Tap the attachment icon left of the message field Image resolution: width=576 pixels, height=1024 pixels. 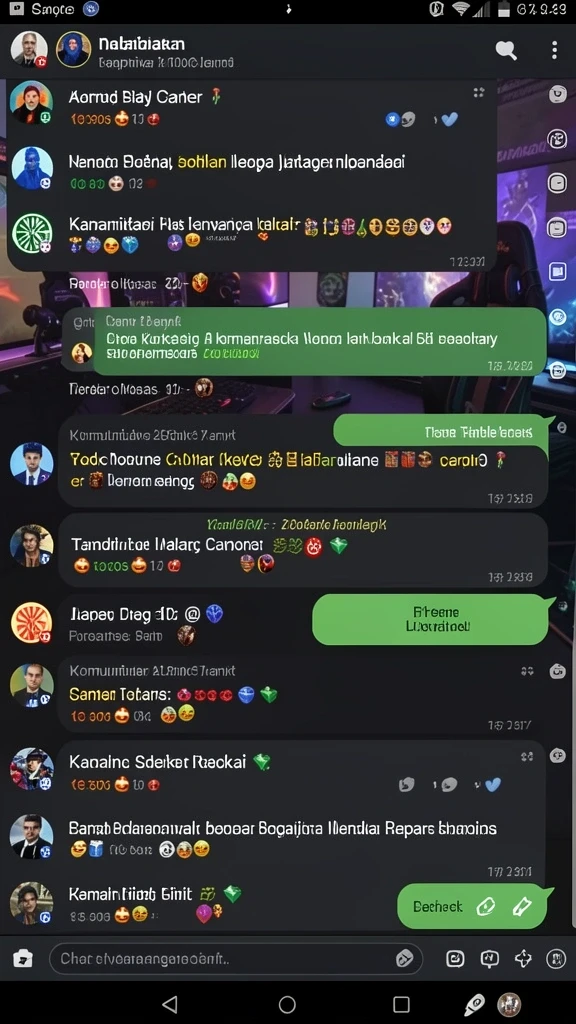coord(23,959)
